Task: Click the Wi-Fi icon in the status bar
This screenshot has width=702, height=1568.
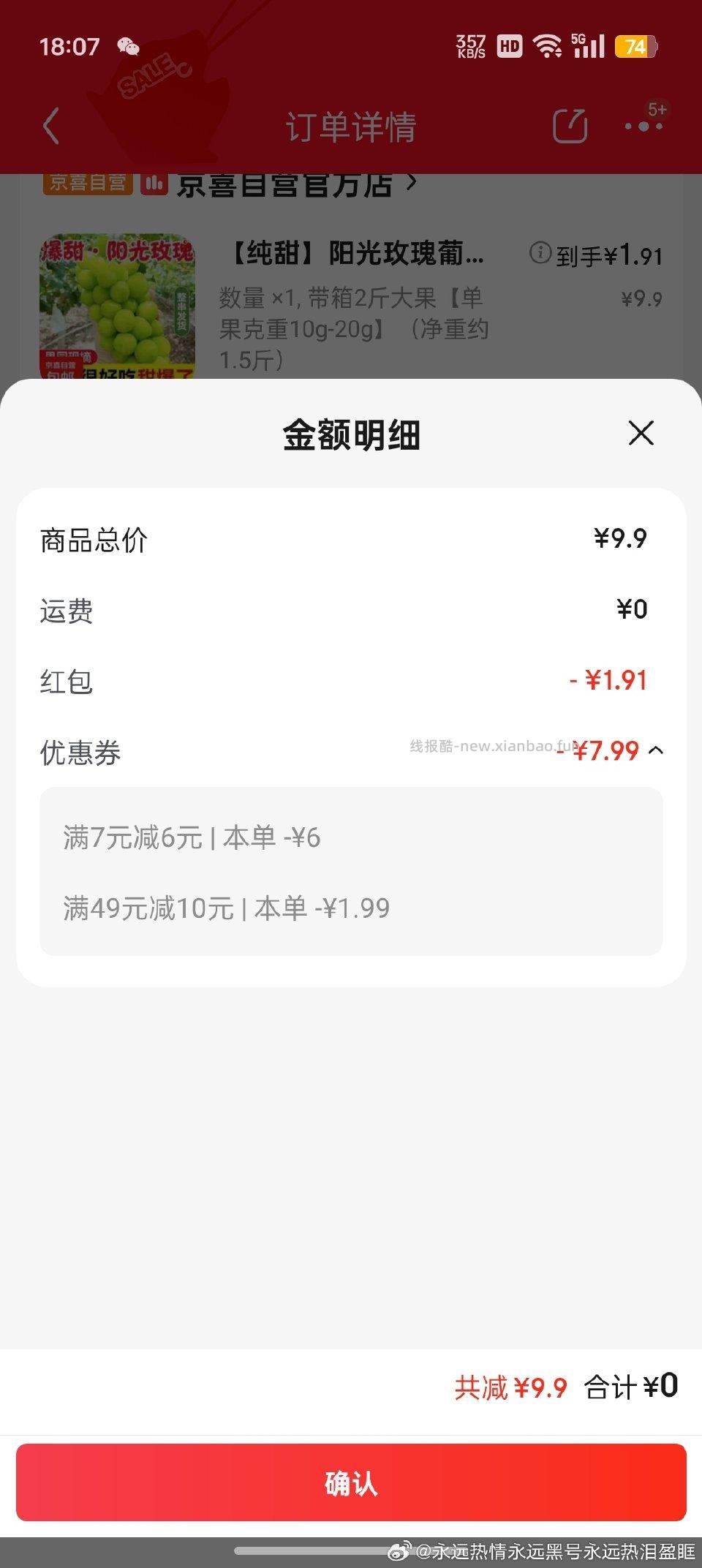Action: [546, 45]
